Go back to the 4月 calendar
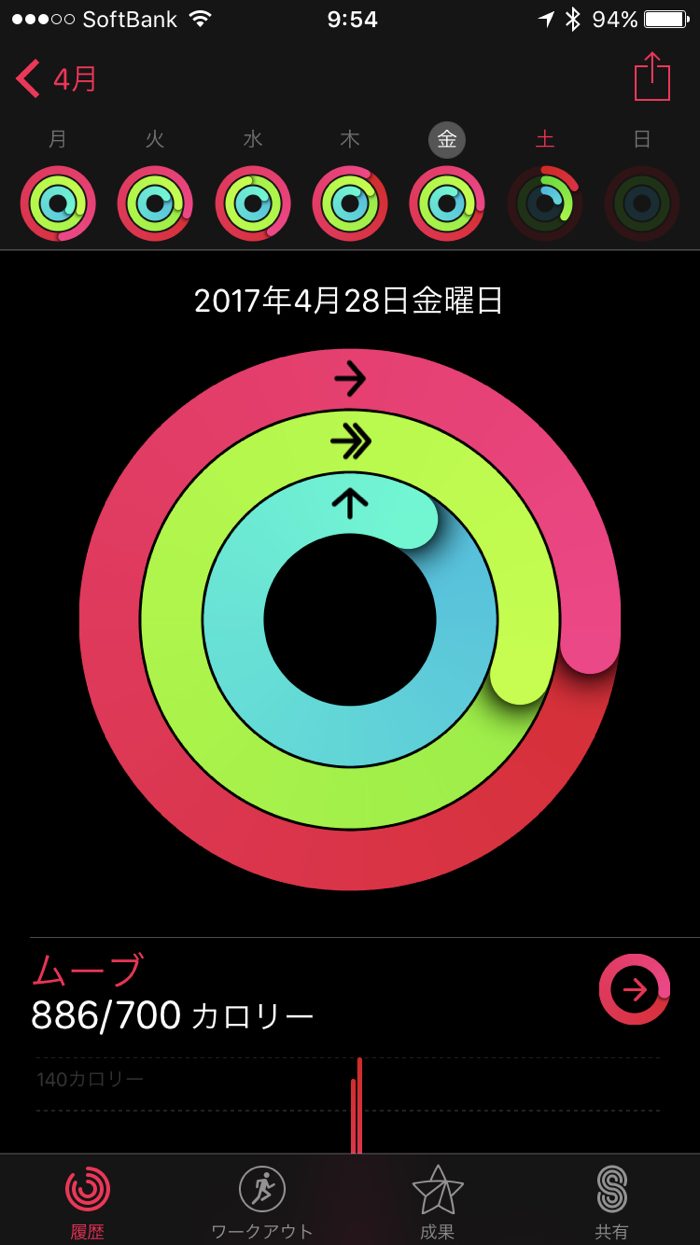 click(56, 79)
